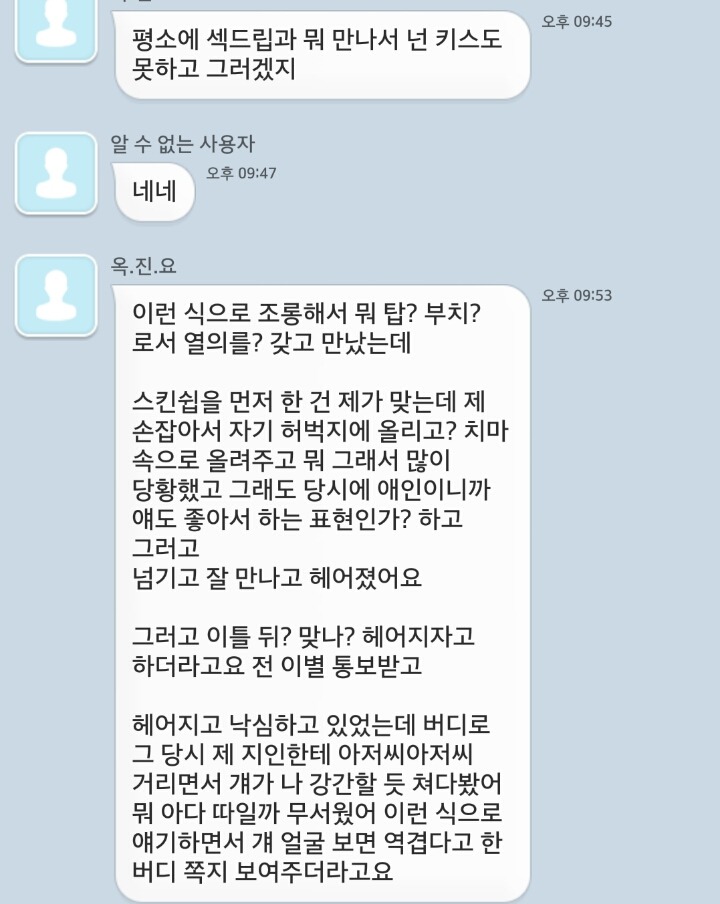This screenshot has width=720, height=904.
Task: Open profile avatar of 알 수 없는 사용자
Action: point(57,173)
